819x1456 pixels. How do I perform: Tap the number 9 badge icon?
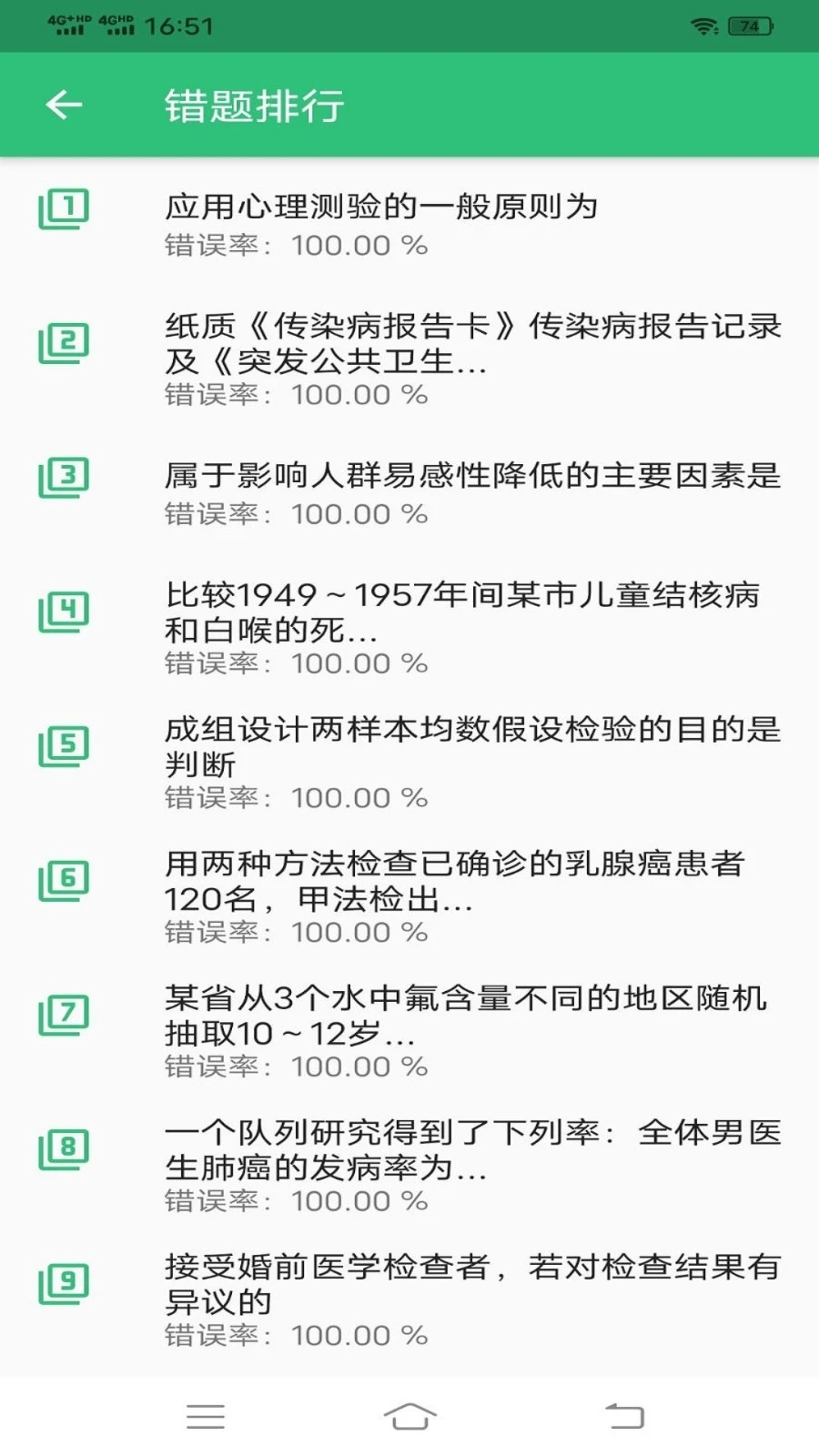pos(64,1282)
